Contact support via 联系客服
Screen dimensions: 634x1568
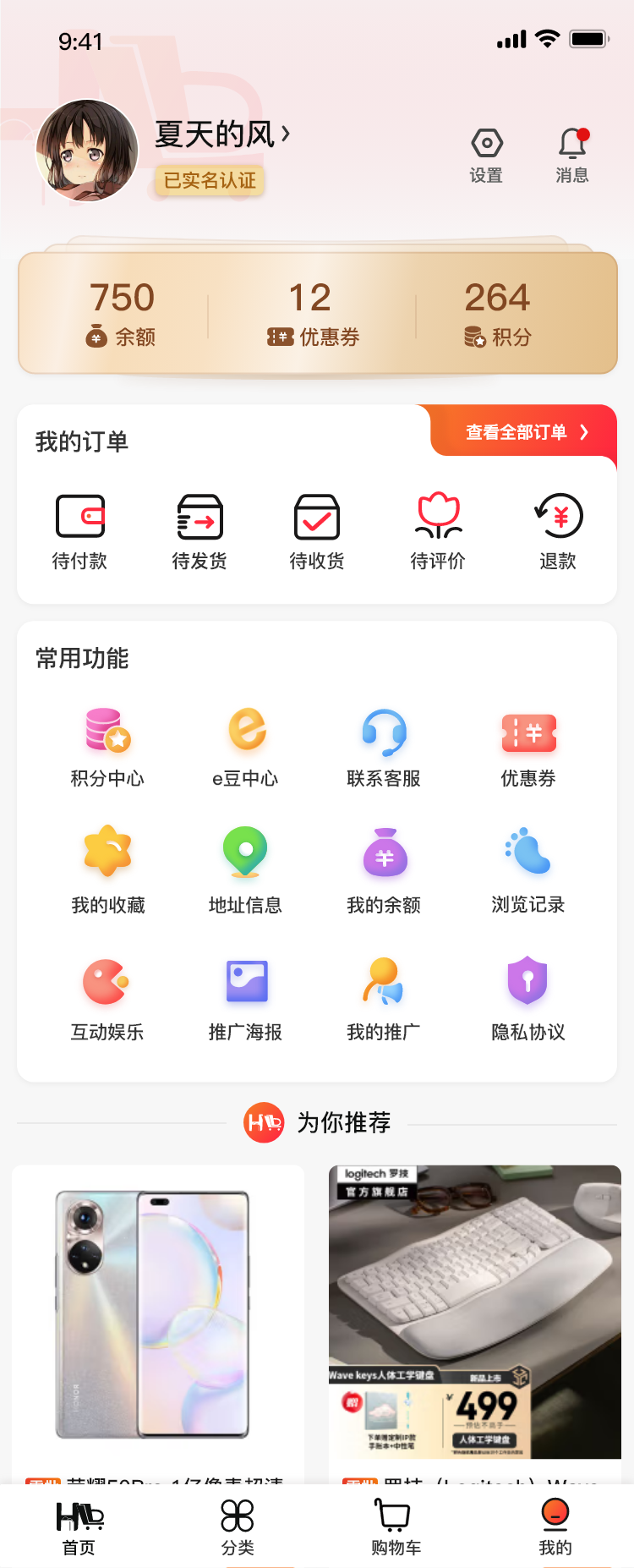(384, 748)
